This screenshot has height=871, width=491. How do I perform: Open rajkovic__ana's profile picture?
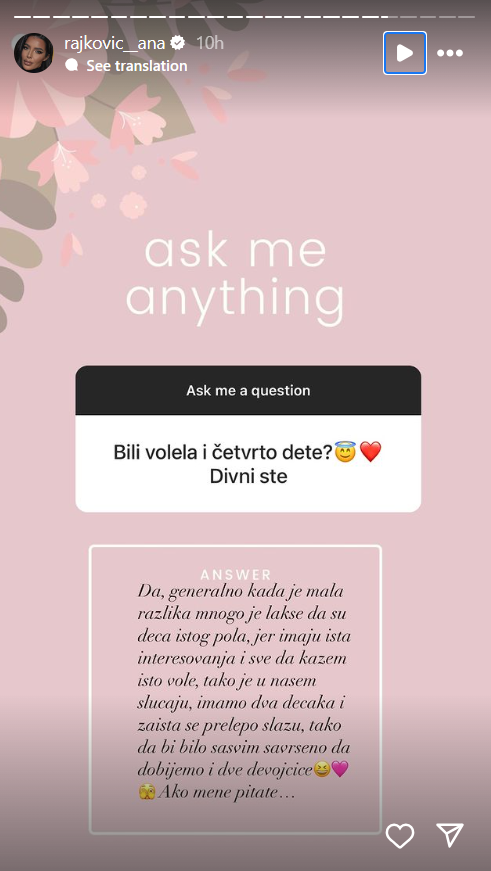(33, 53)
